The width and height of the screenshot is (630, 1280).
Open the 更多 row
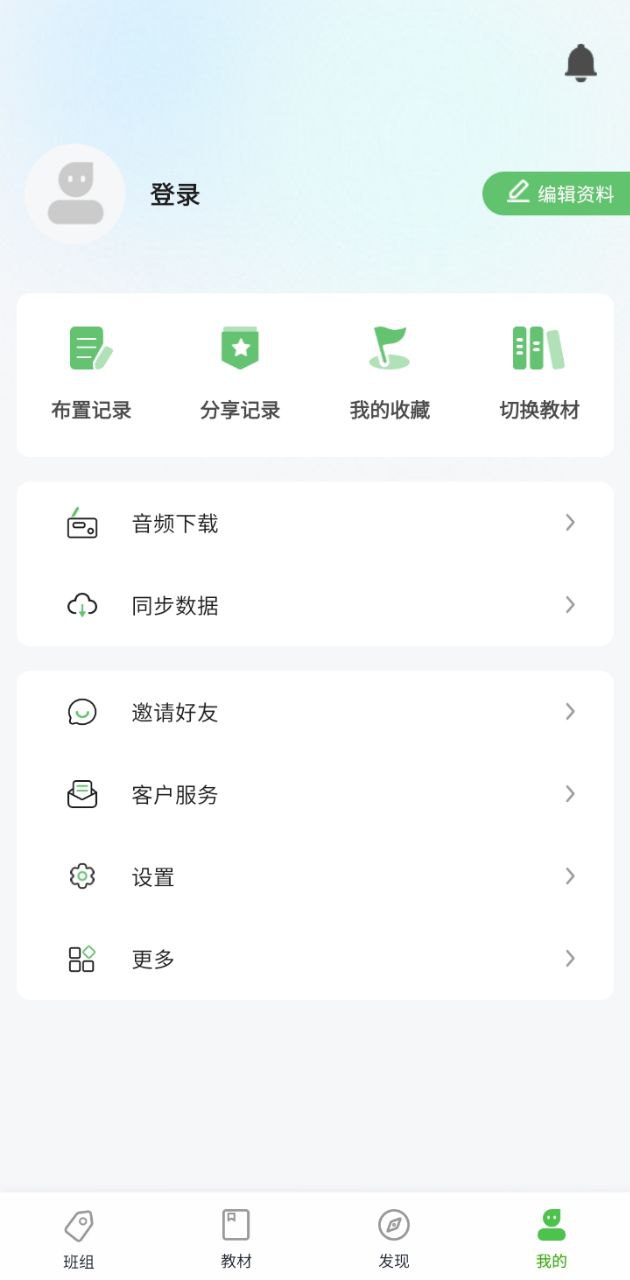tap(315, 959)
